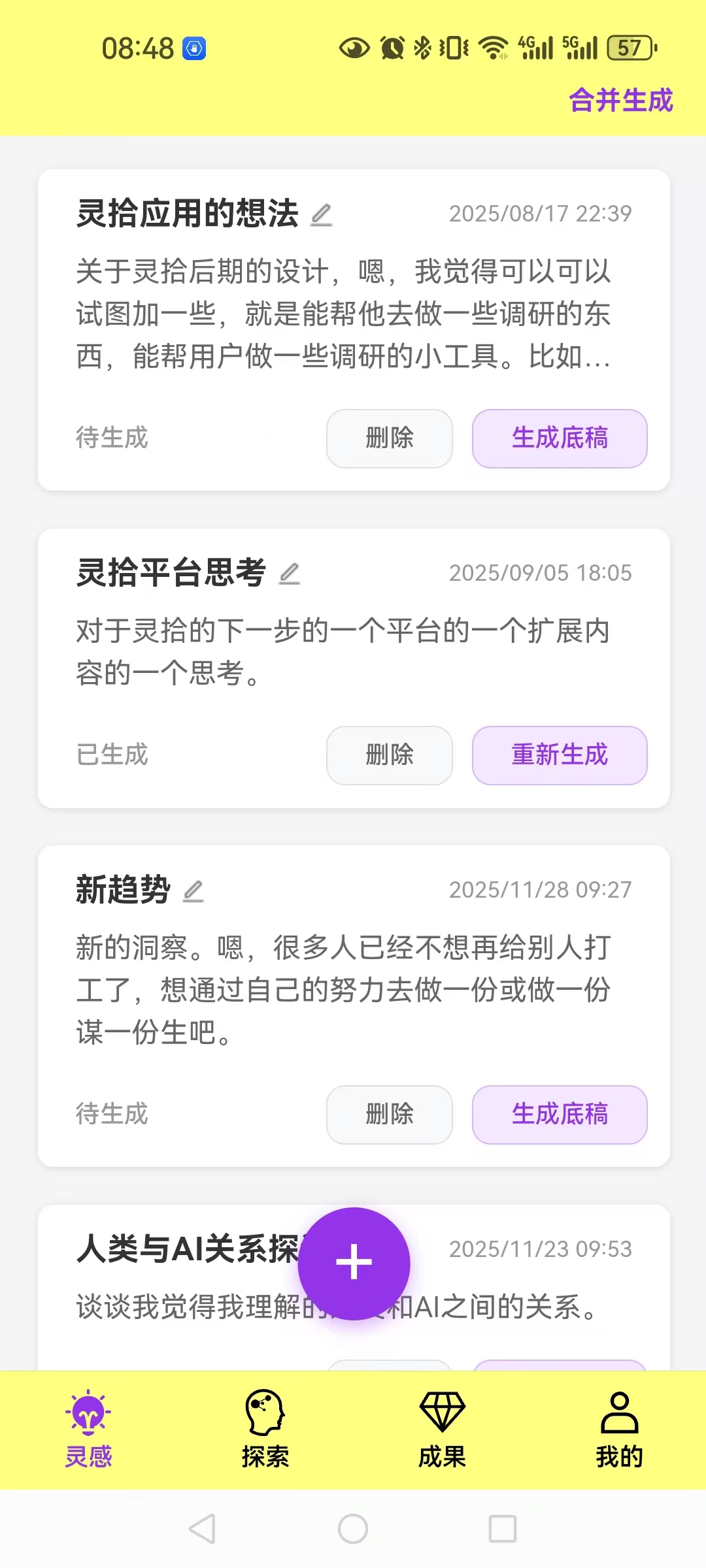706x1568 pixels.
Task: Tap 生成底稿 on the 灵拾应用的想法 card
Action: pyautogui.click(x=560, y=439)
